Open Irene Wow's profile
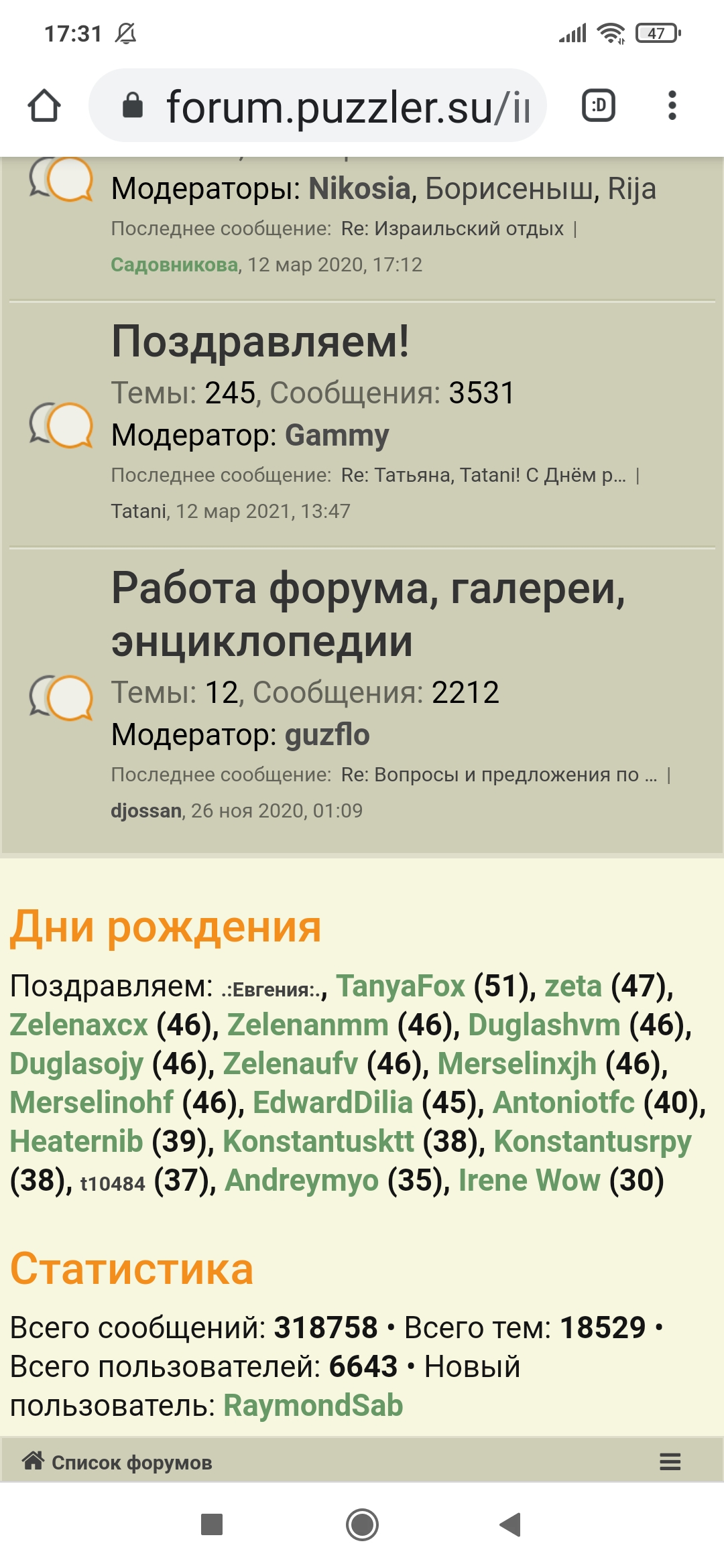The height and width of the screenshot is (1568, 724). (x=529, y=1181)
